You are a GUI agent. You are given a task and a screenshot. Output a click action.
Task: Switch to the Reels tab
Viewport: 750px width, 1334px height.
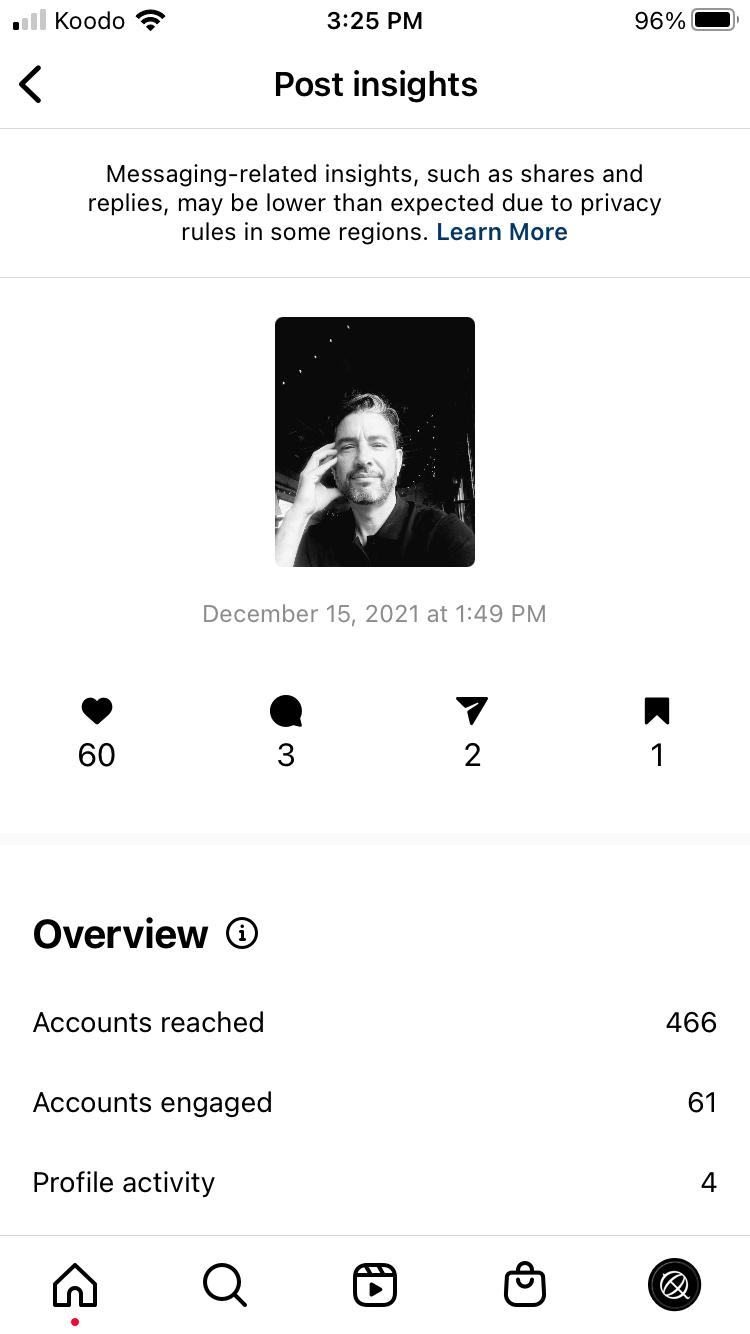375,1284
